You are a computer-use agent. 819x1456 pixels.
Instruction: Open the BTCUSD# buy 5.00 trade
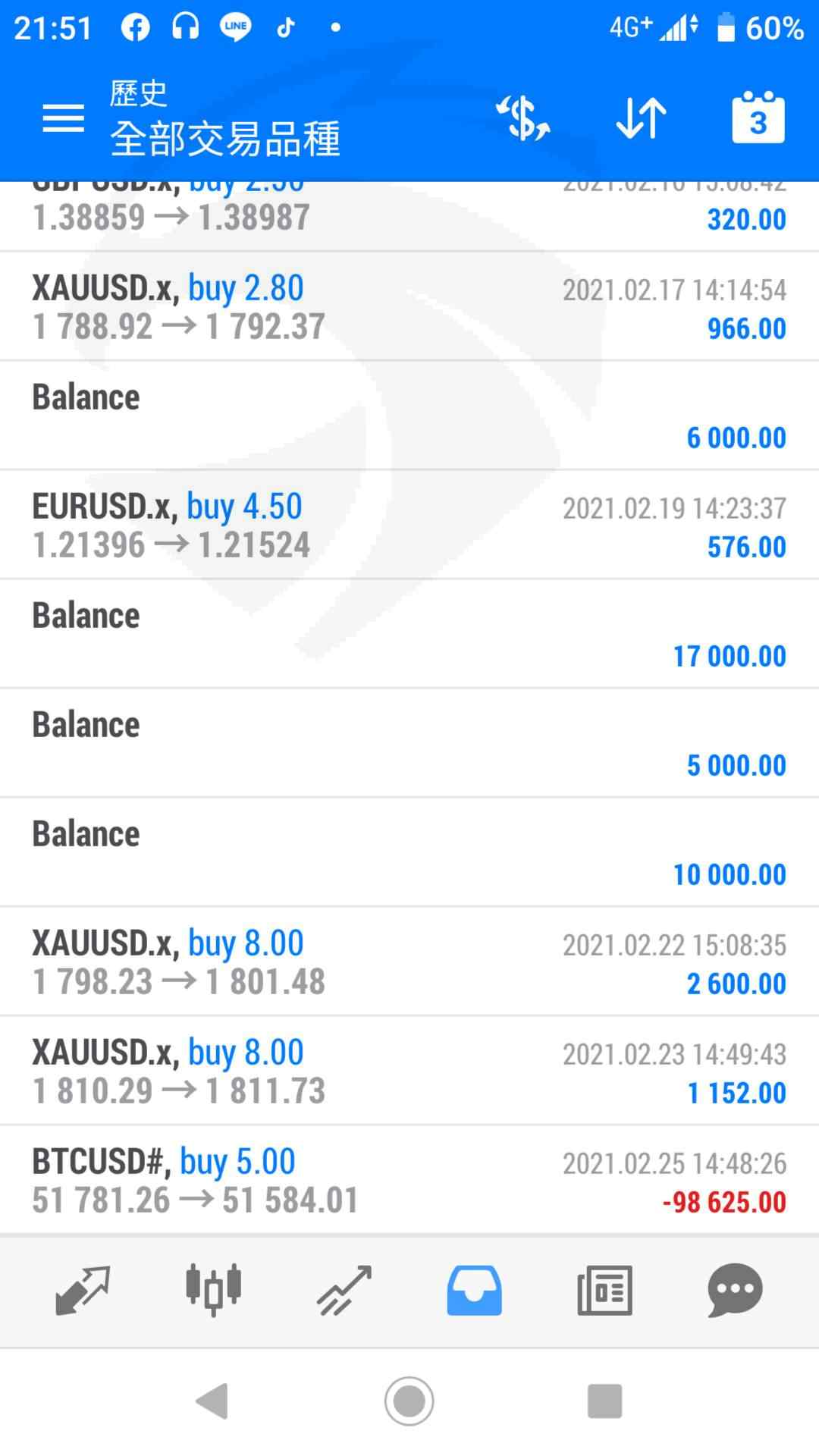[x=409, y=1180]
